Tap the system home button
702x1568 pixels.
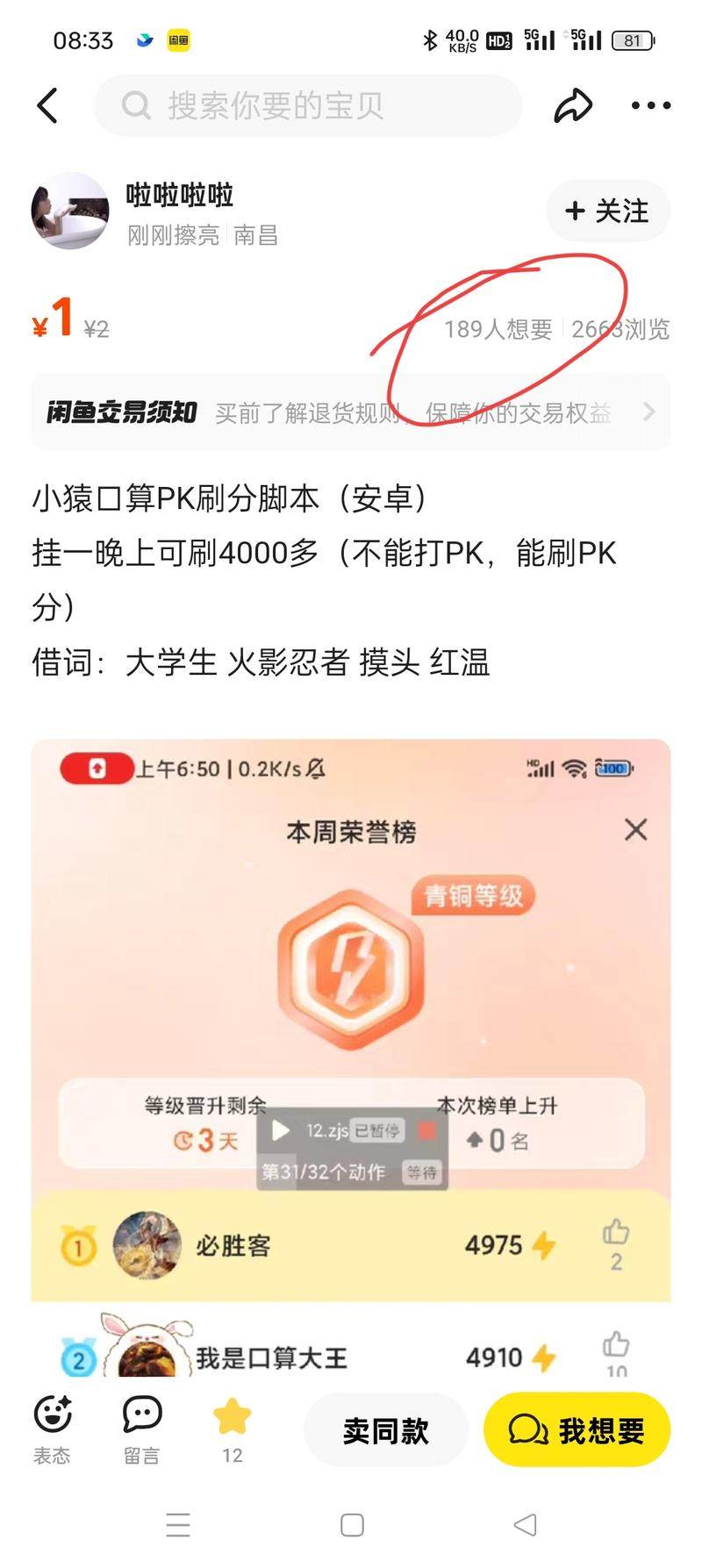point(352,1525)
